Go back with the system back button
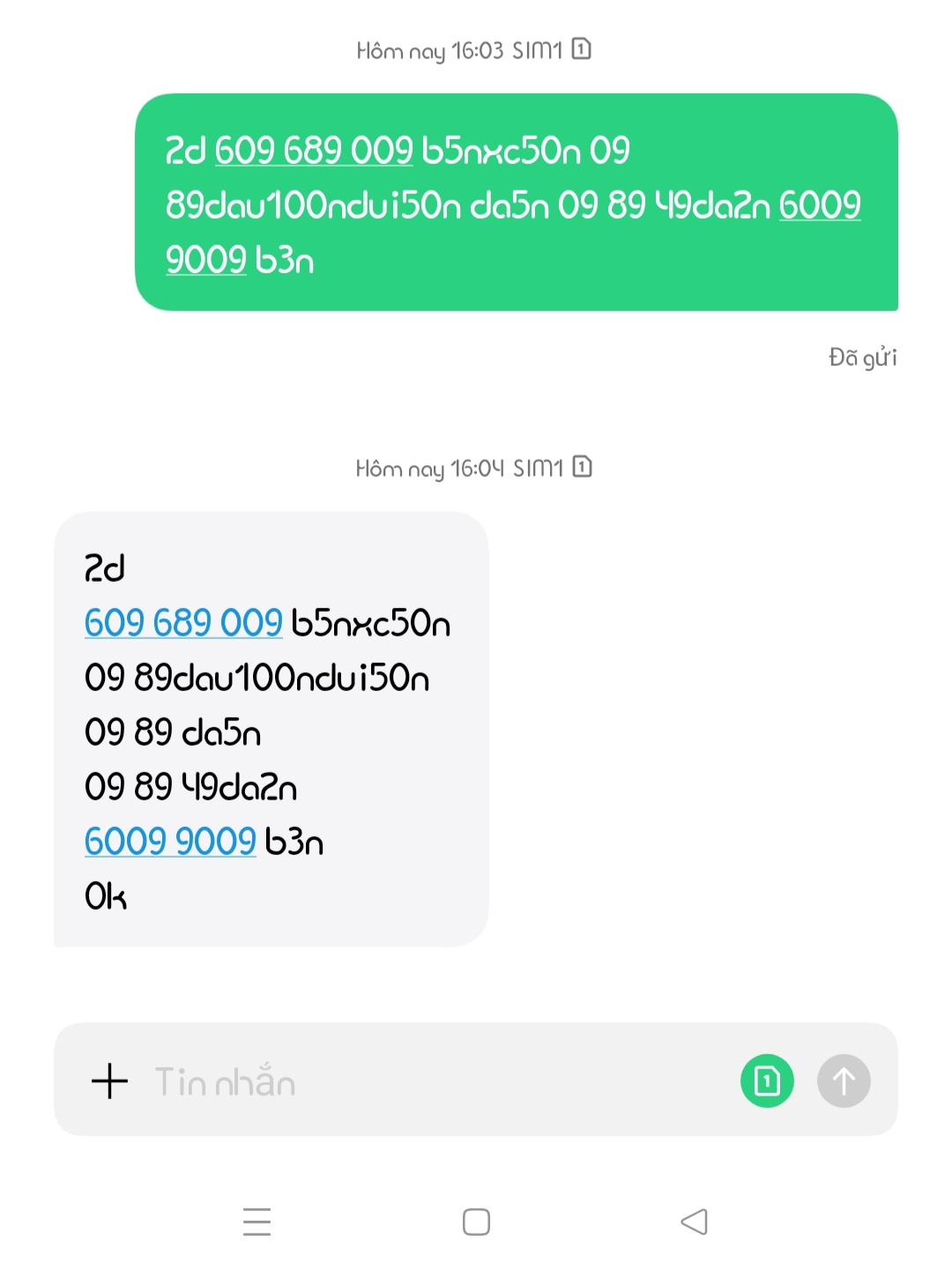Image resolution: width=952 pixels, height=1271 pixels. (695, 1222)
